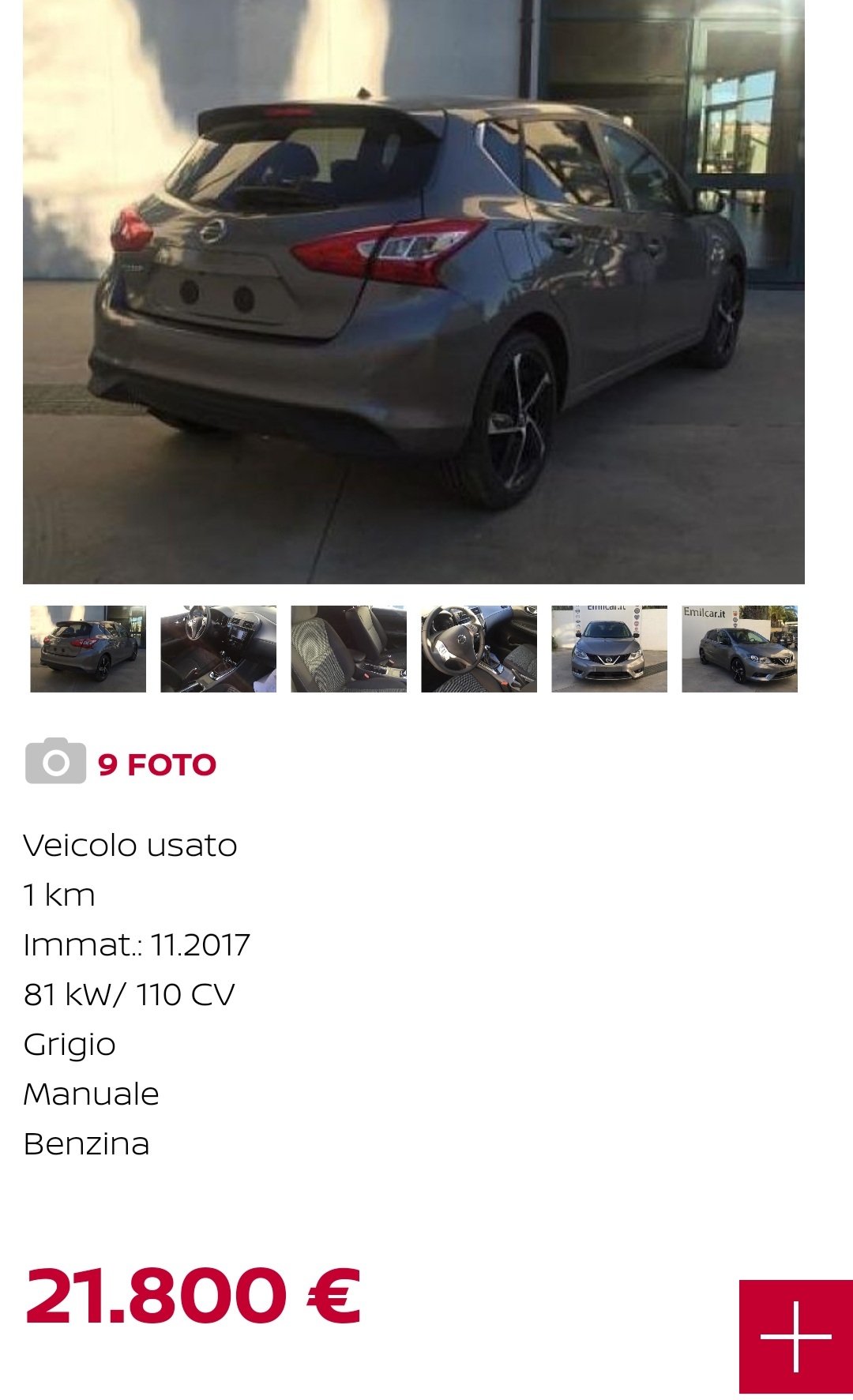This screenshot has width=853, height=1400.
Task: Select the fourth thumbnail showing steering wheel
Action: [479, 649]
